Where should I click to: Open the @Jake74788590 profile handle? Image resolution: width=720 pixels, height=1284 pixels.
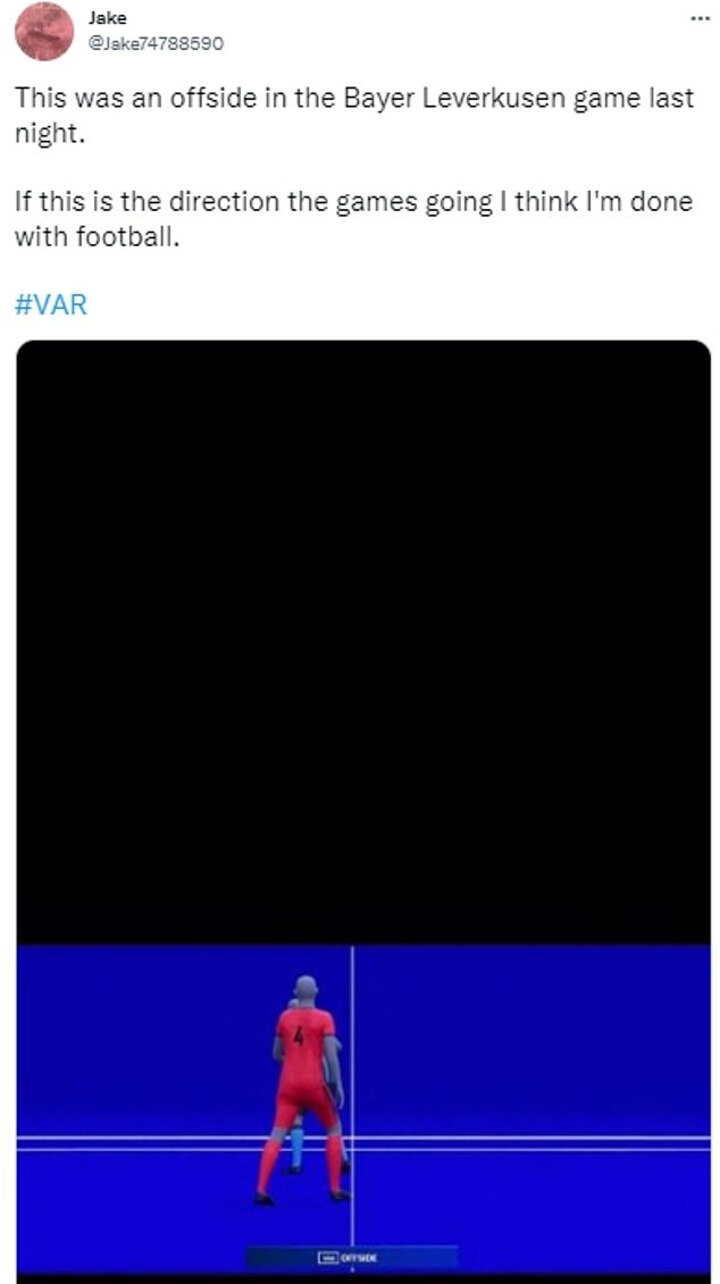click(156, 43)
